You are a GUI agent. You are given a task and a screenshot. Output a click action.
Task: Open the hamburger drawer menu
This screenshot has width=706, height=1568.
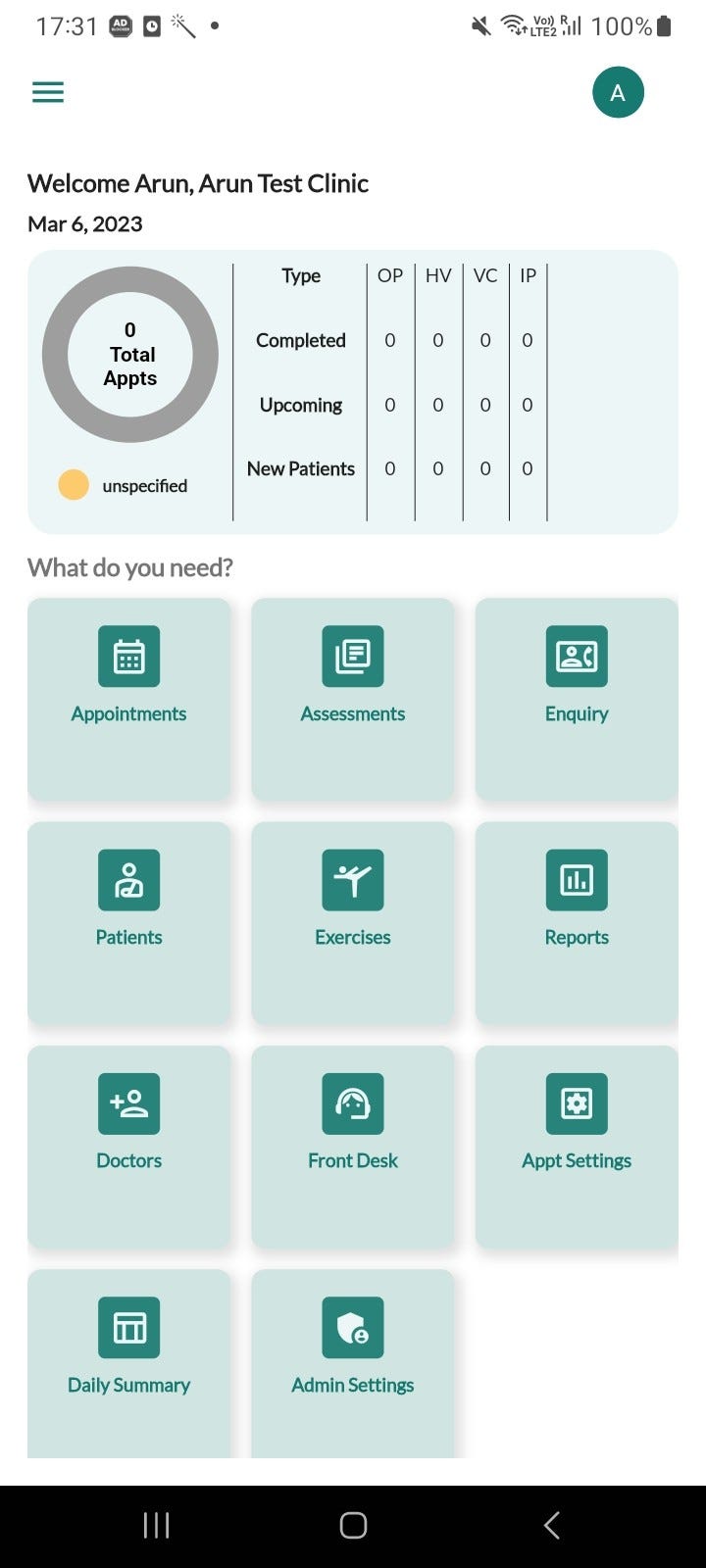[48, 92]
